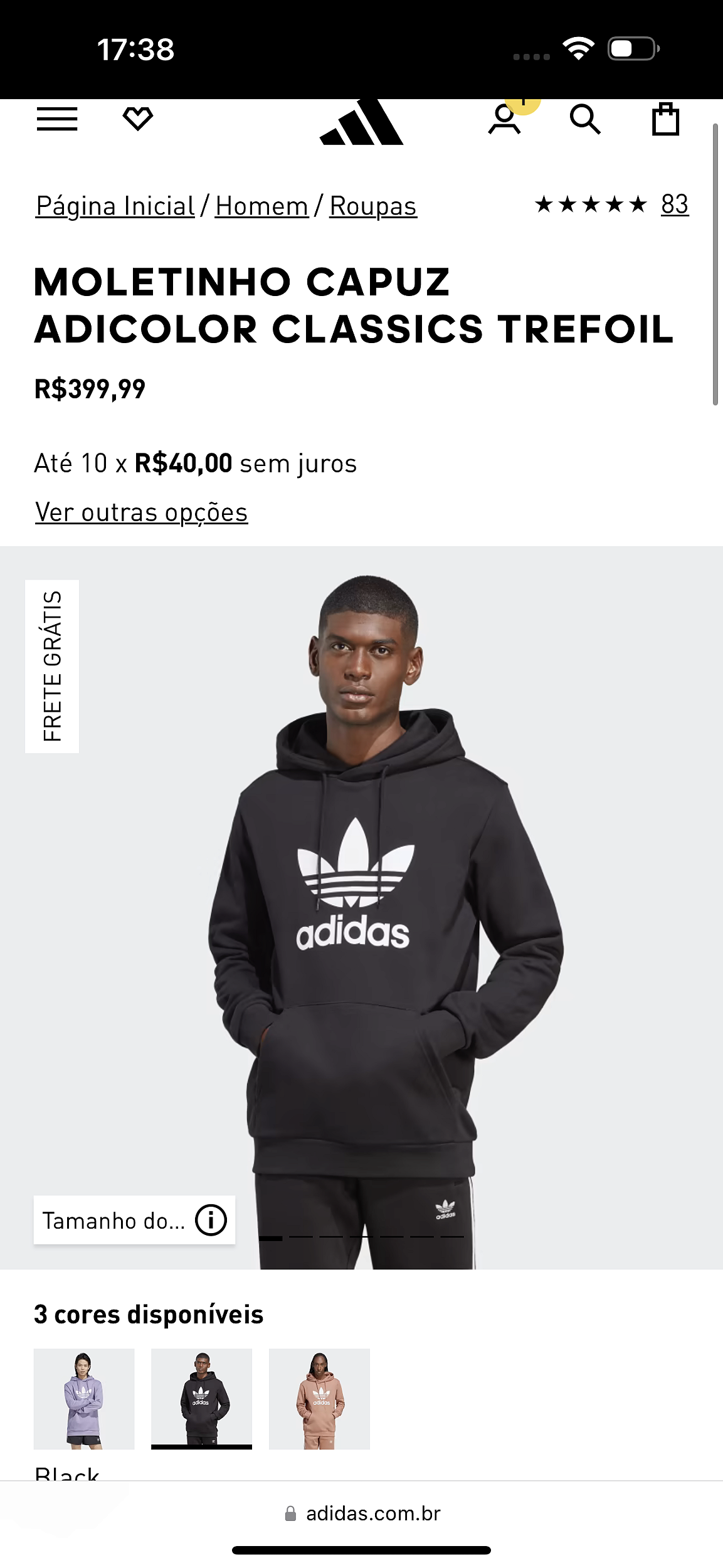Screen dimensions: 723x1568
Task: Open the shopping bag icon
Action: [667, 119]
